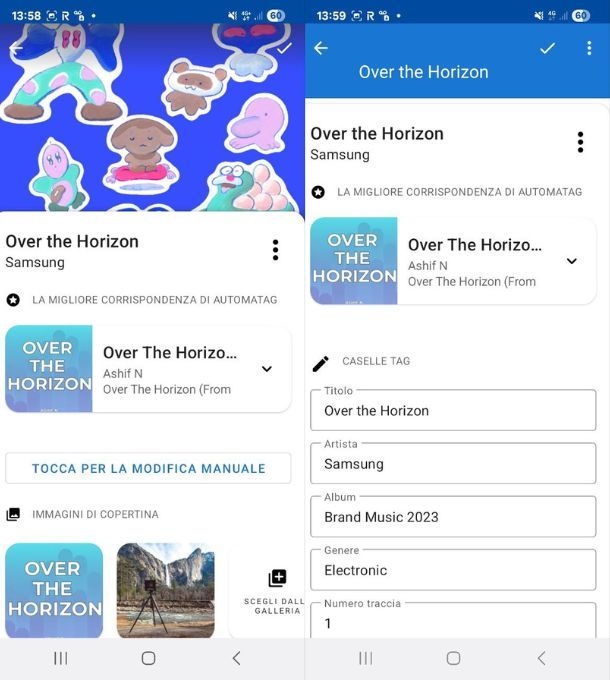This screenshot has width=610, height=680.
Task: Select the waterfall photo cover image
Action: click(165, 590)
